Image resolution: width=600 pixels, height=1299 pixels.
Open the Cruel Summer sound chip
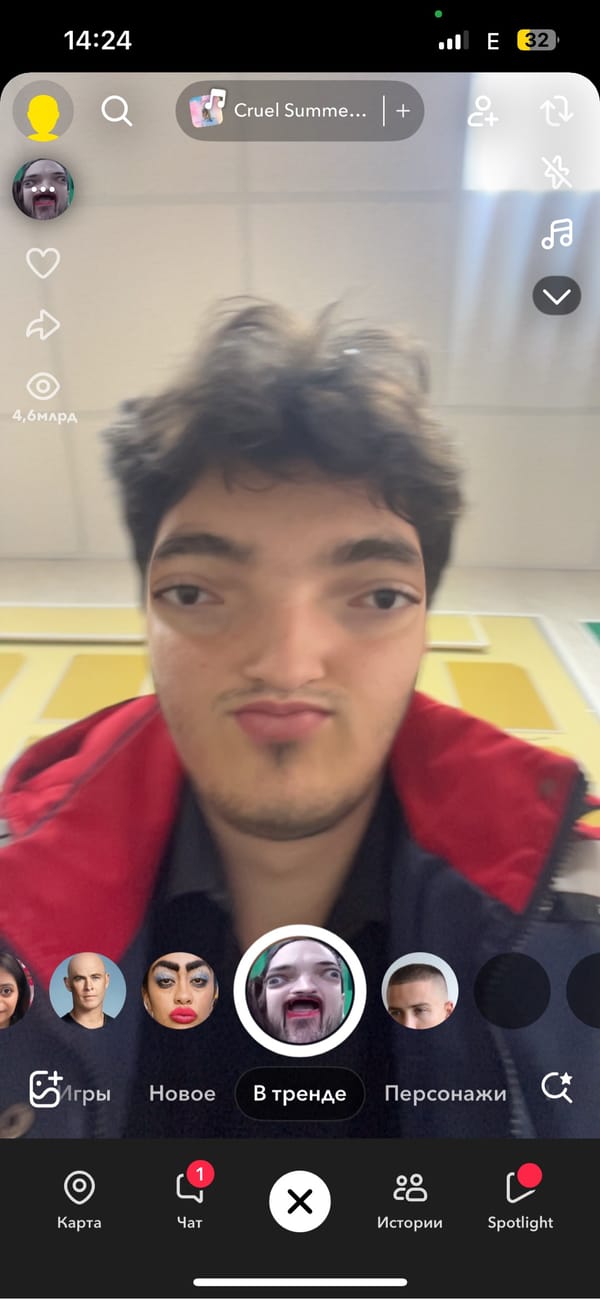click(x=286, y=110)
